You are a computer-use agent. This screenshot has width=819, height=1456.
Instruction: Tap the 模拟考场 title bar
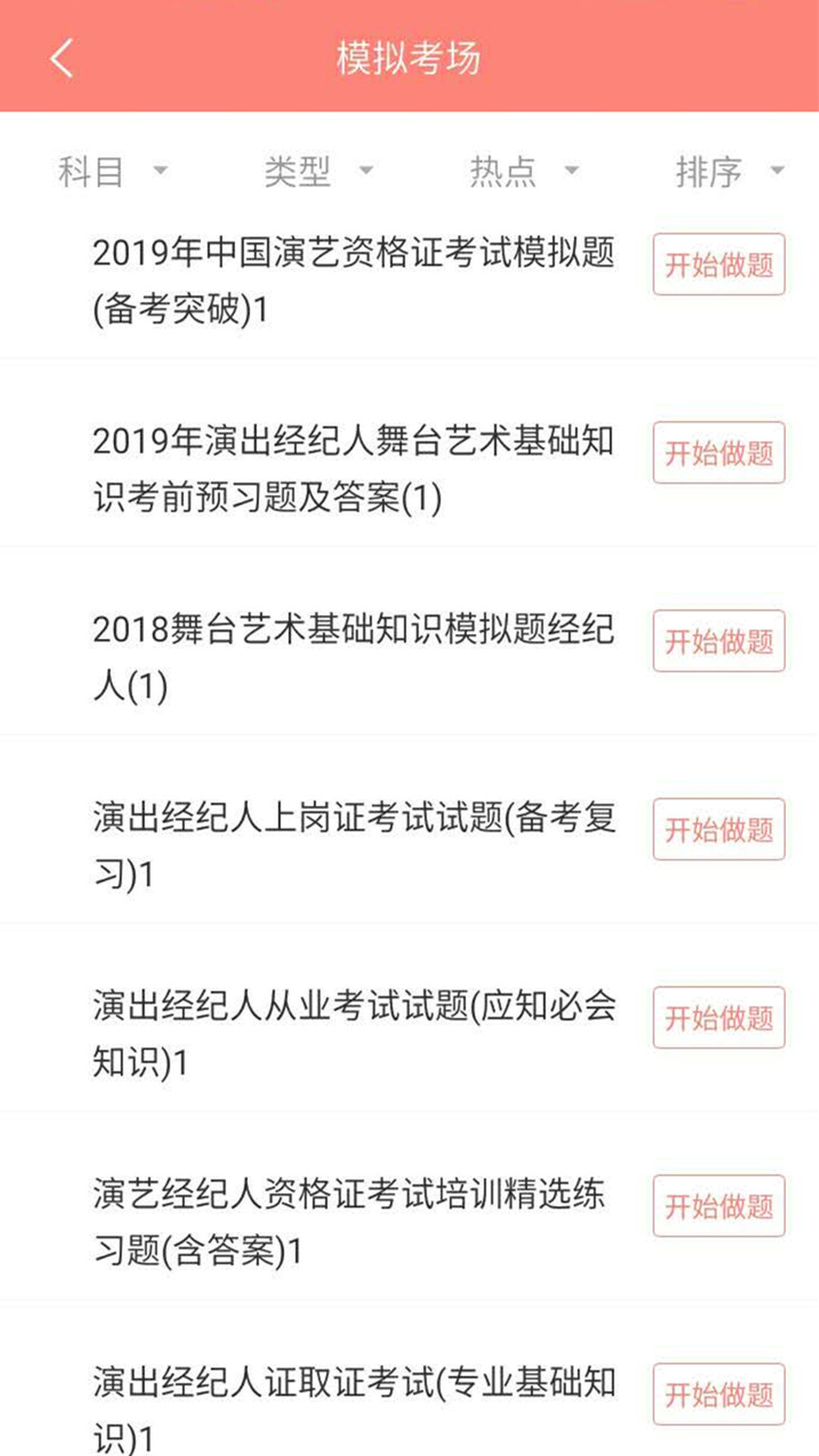409,58
